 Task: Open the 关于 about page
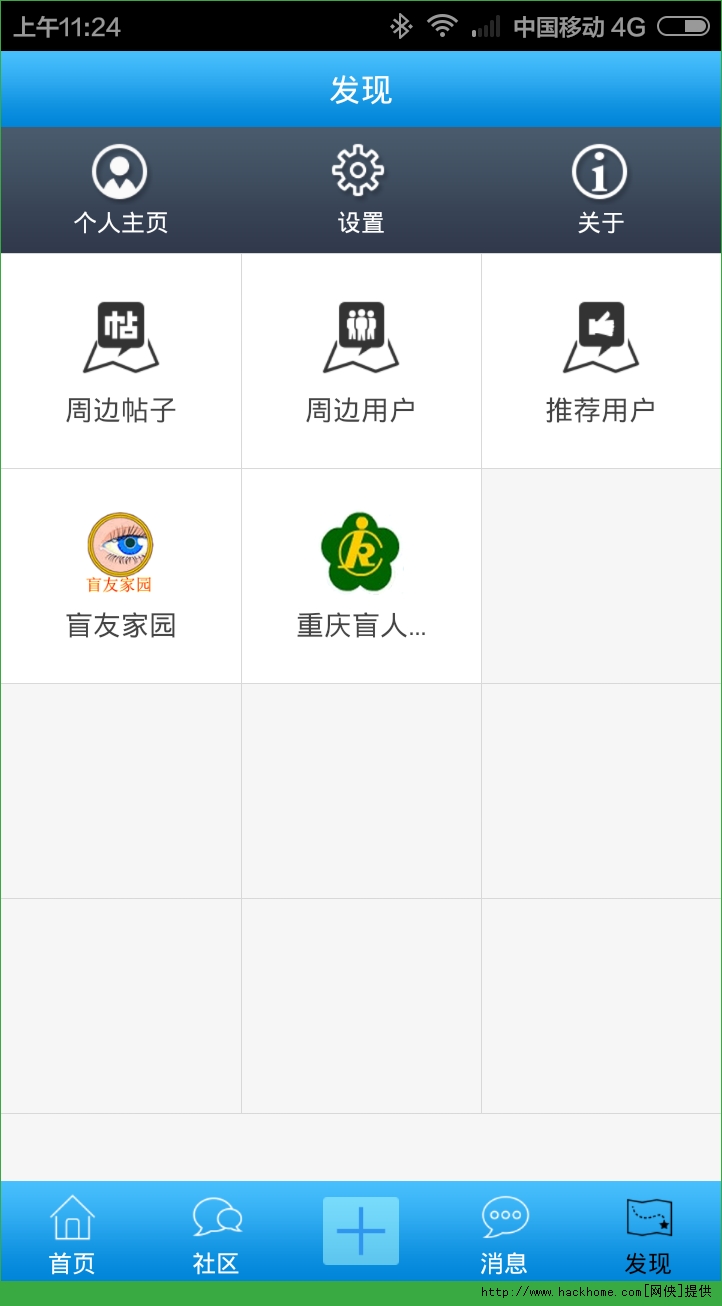[600, 190]
